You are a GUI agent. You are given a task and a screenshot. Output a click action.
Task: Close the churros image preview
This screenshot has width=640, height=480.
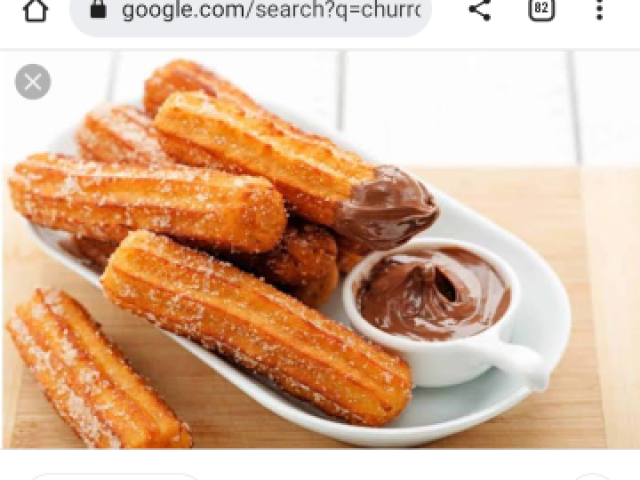coord(33,82)
